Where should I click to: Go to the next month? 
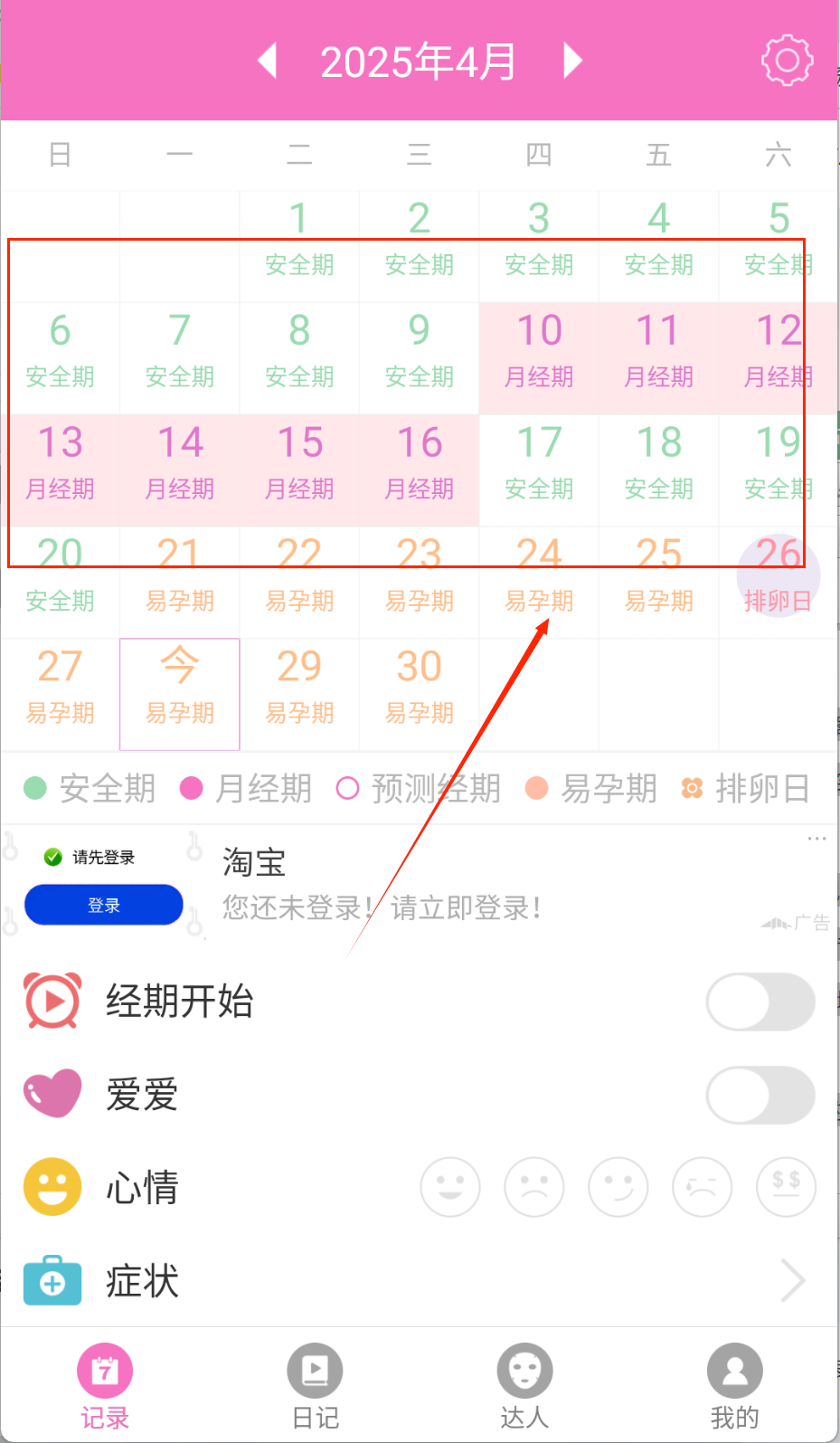(x=572, y=61)
